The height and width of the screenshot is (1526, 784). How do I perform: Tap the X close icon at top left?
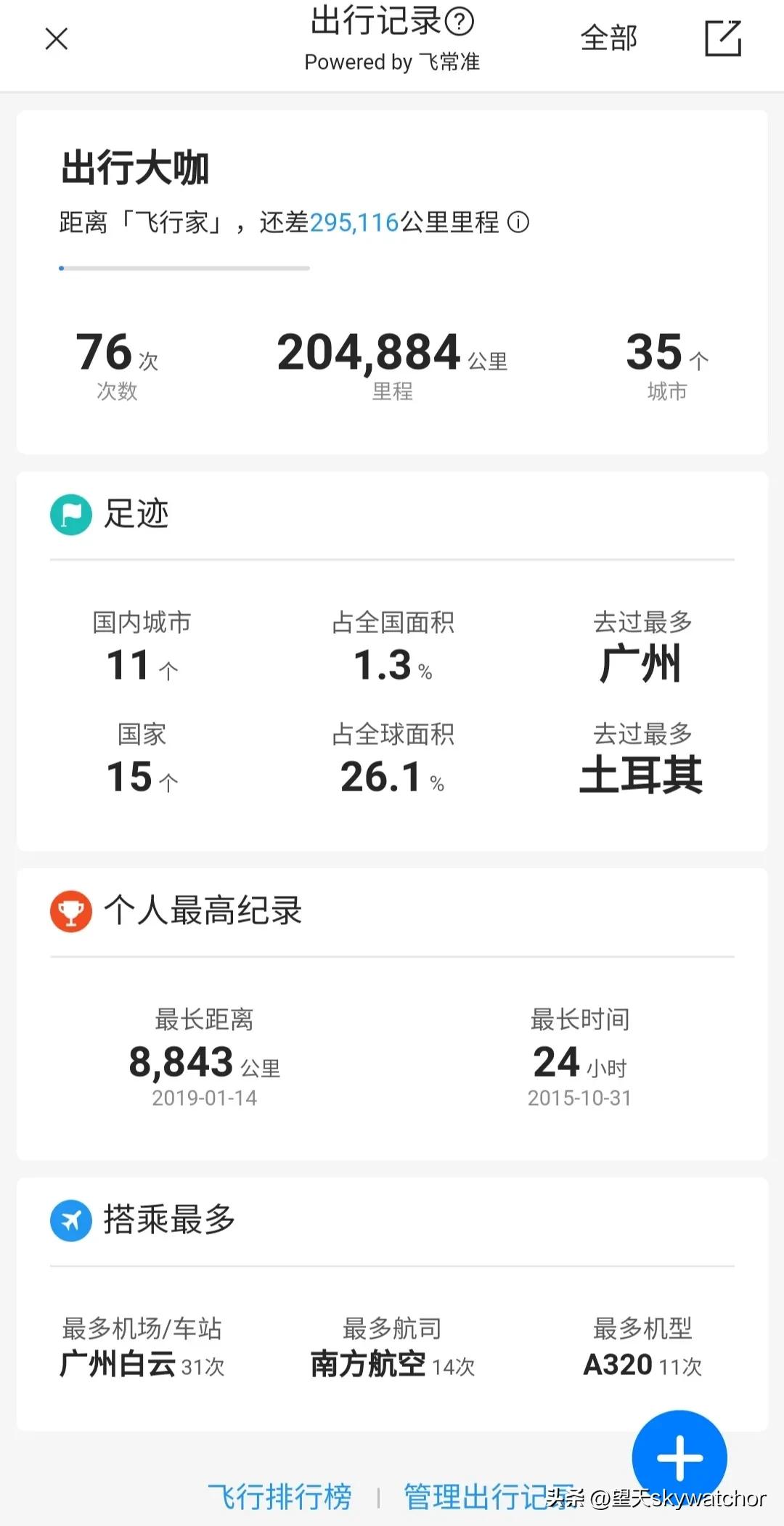tap(56, 38)
